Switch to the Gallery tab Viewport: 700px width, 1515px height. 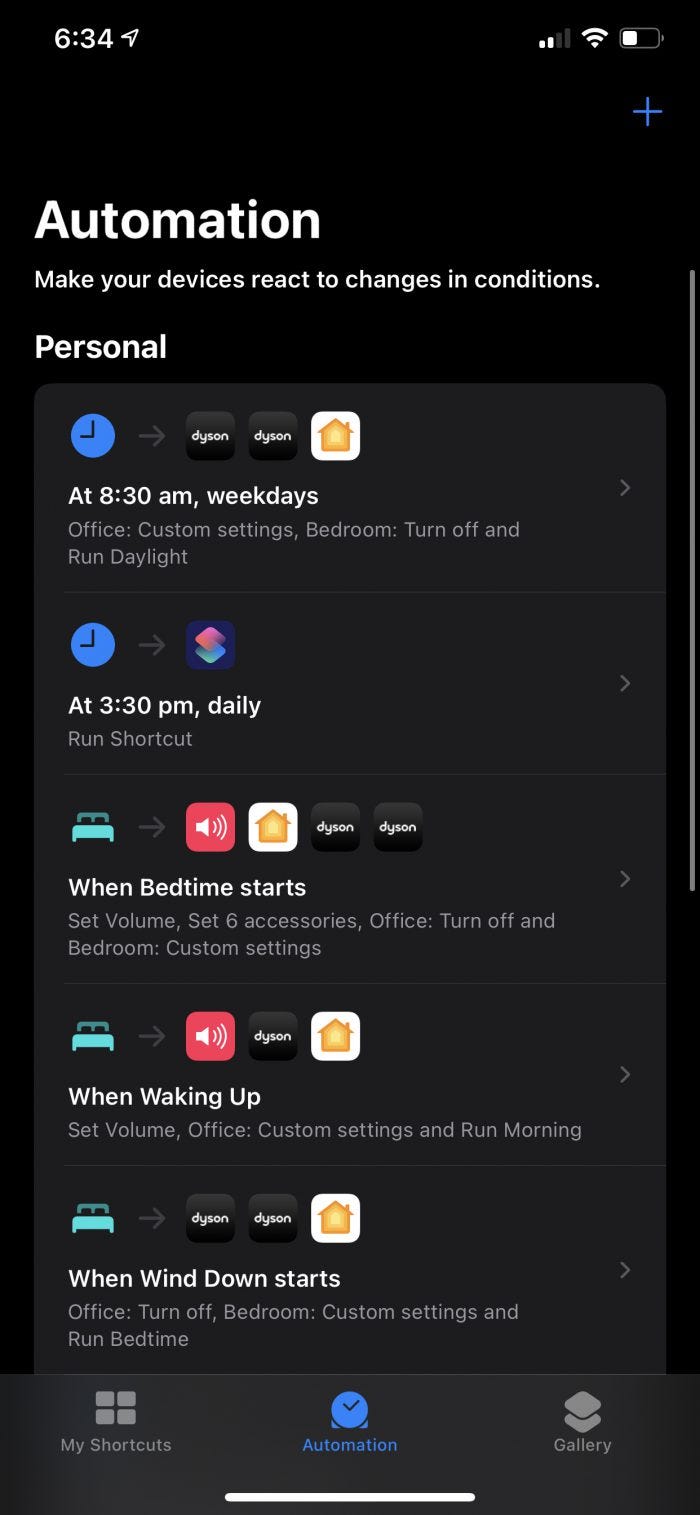[582, 1421]
